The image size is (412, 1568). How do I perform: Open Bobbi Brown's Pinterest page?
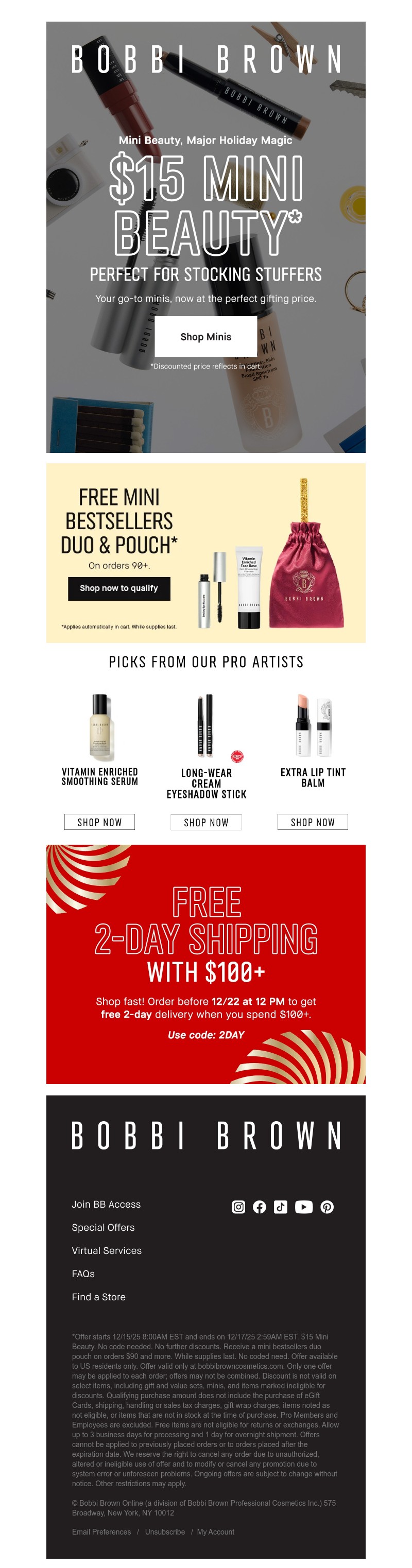tap(327, 1207)
